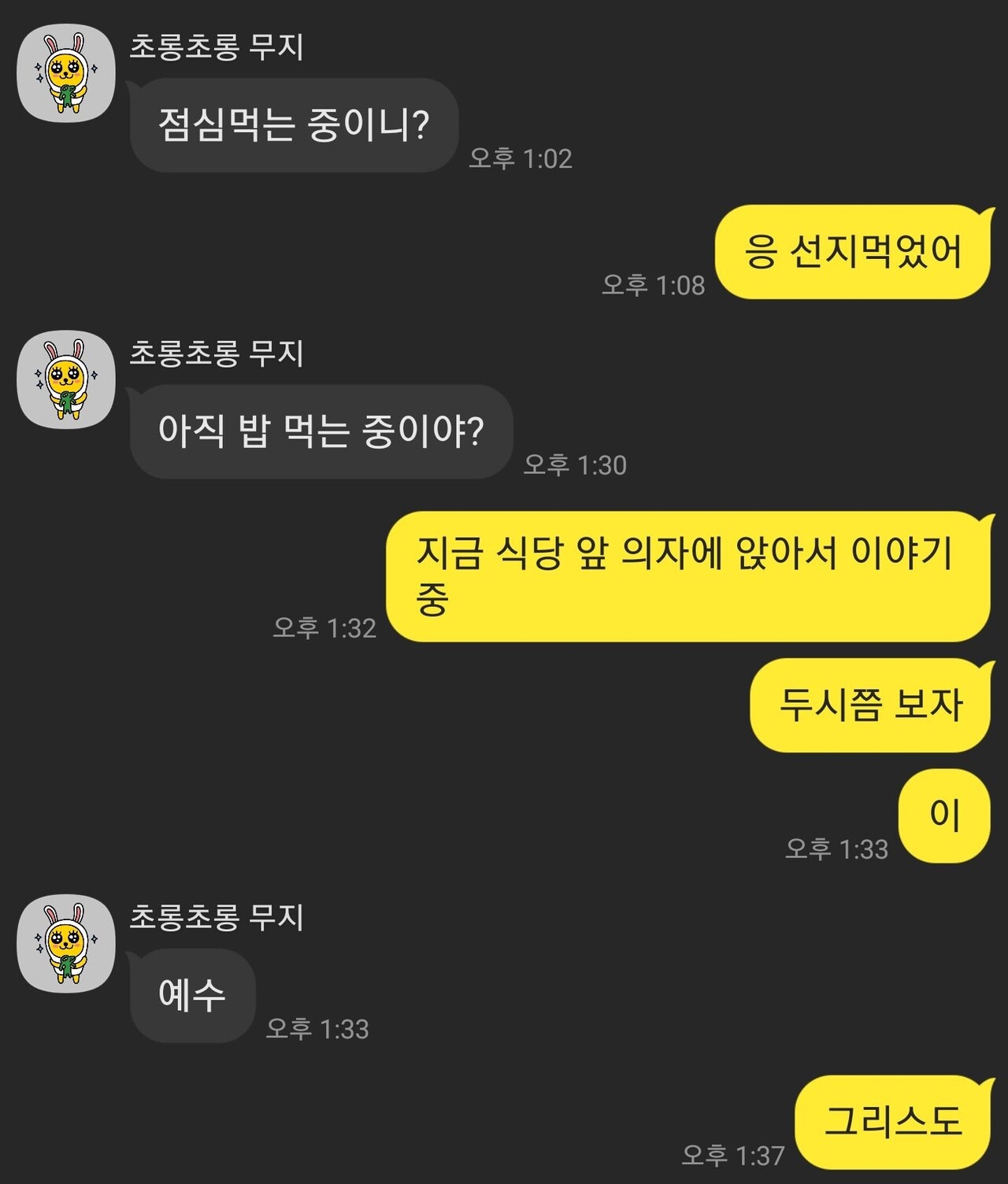Tap the 초롱초롱 무지 name above 예수 bubble

pyautogui.click(x=217, y=917)
